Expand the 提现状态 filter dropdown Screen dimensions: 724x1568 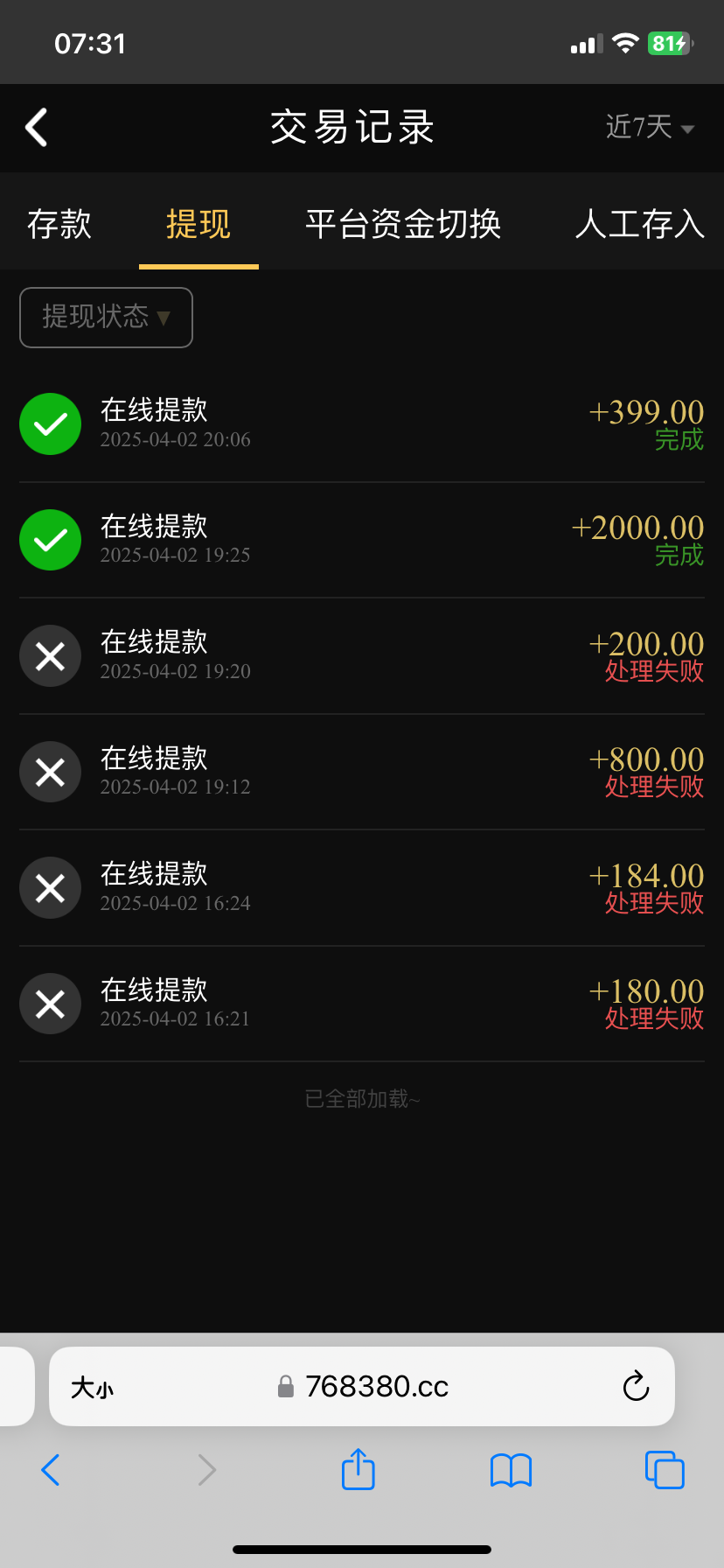tap(106, 317)
